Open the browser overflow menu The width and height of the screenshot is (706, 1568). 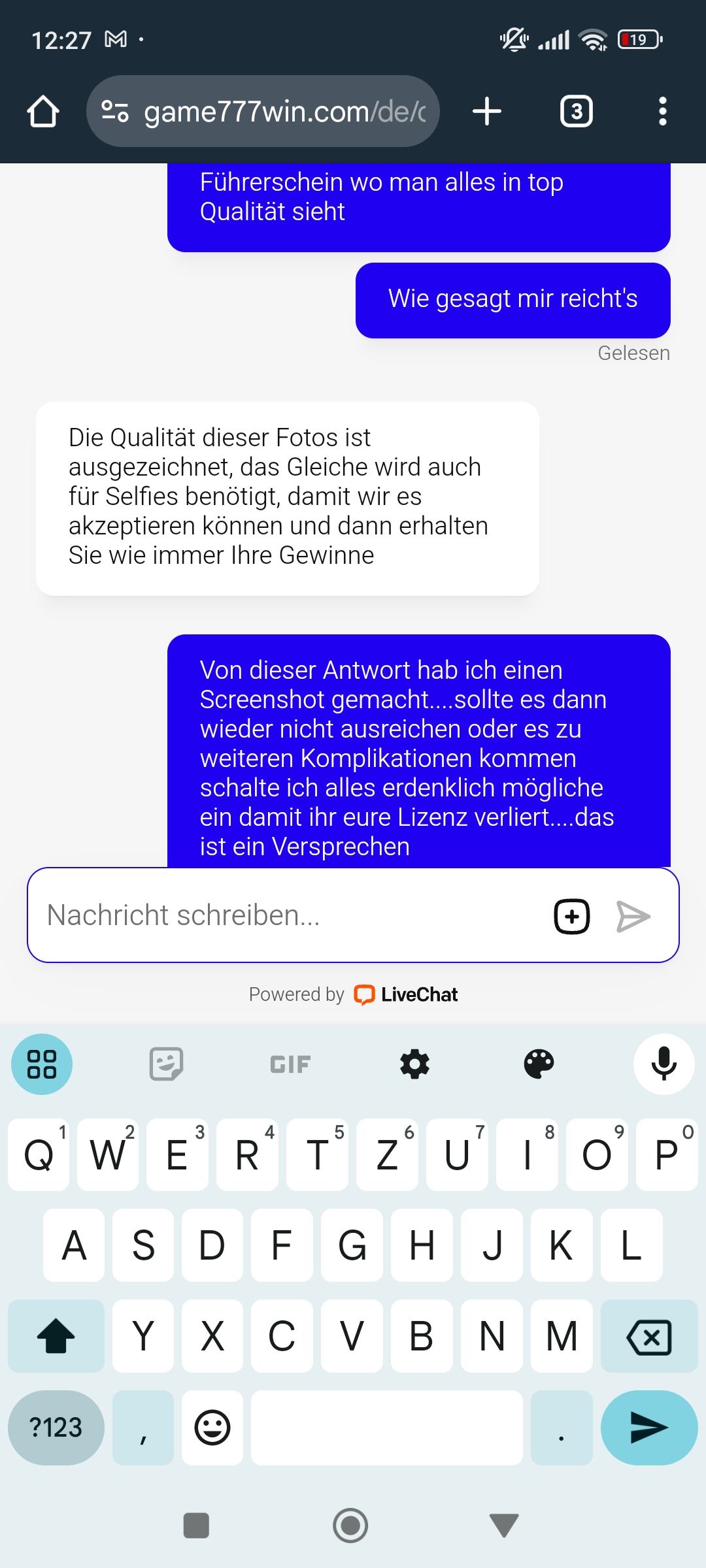click(662, 112)
